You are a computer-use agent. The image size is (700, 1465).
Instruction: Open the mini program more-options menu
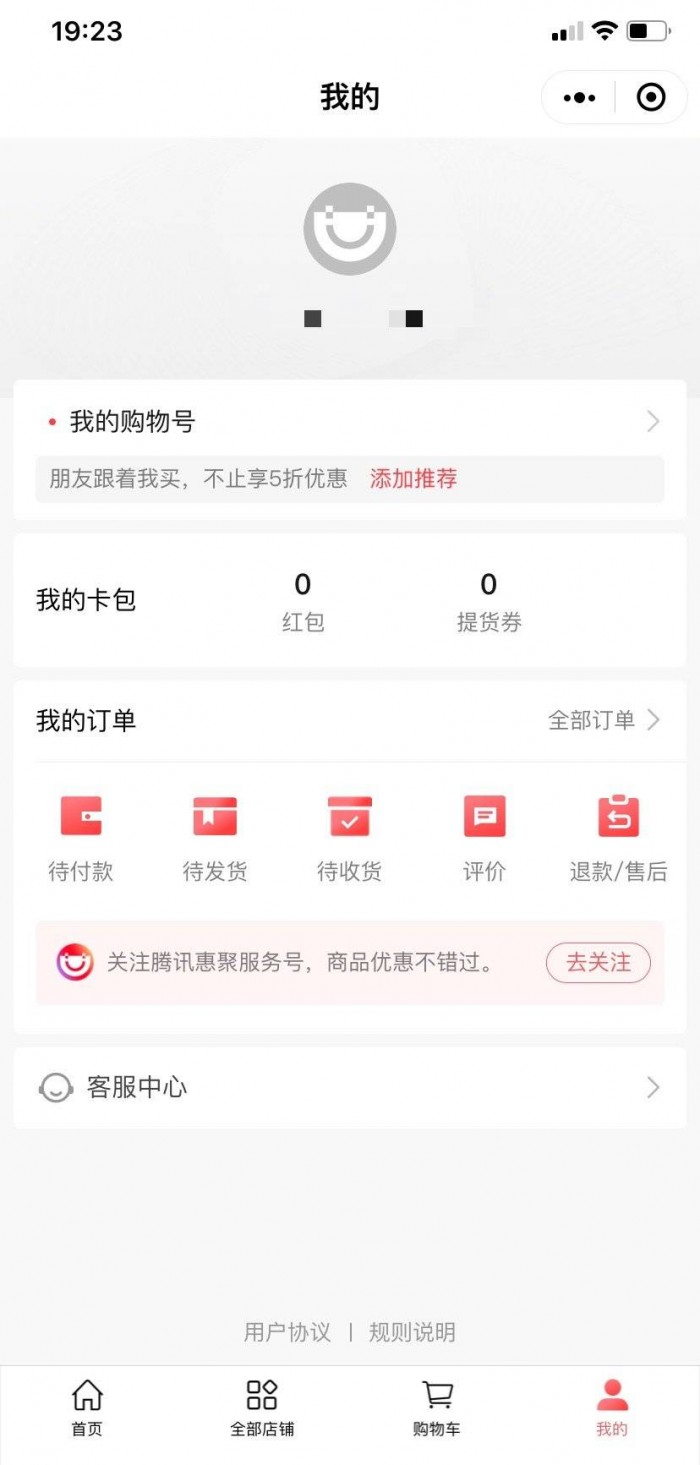click(x=579, y=97)
